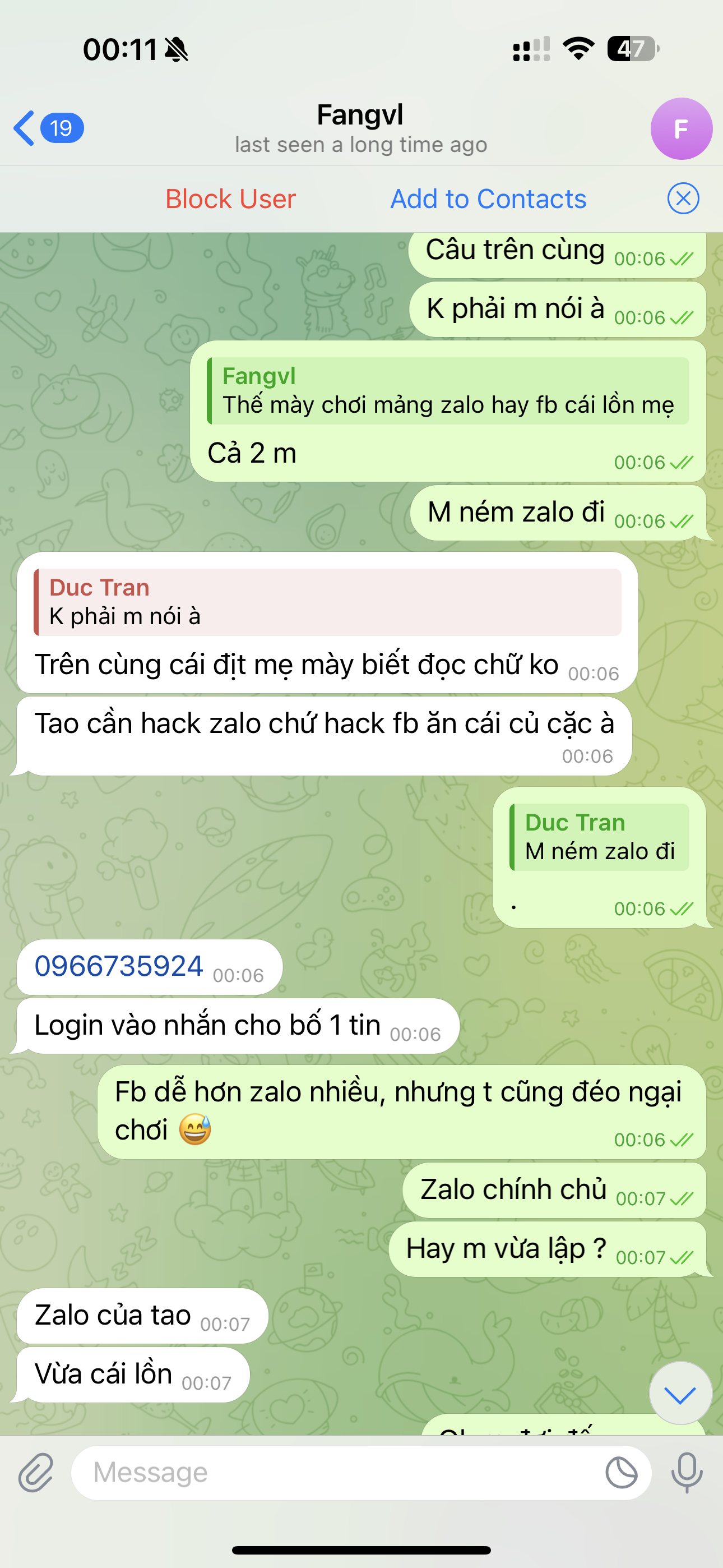Add Fangvl to contacts
723x1568 pixels.
coord(488,199)
